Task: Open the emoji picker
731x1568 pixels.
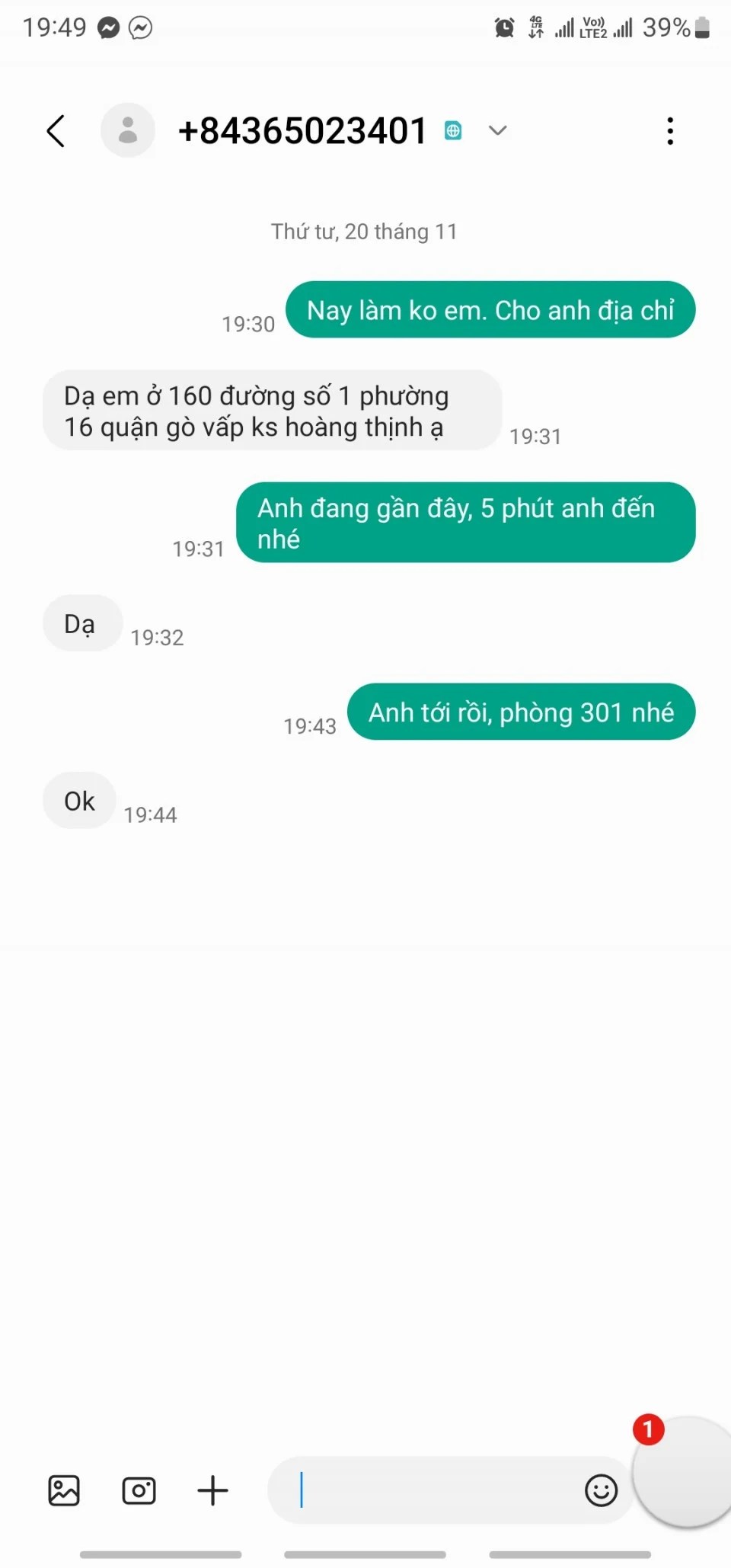Action: 601,1490
